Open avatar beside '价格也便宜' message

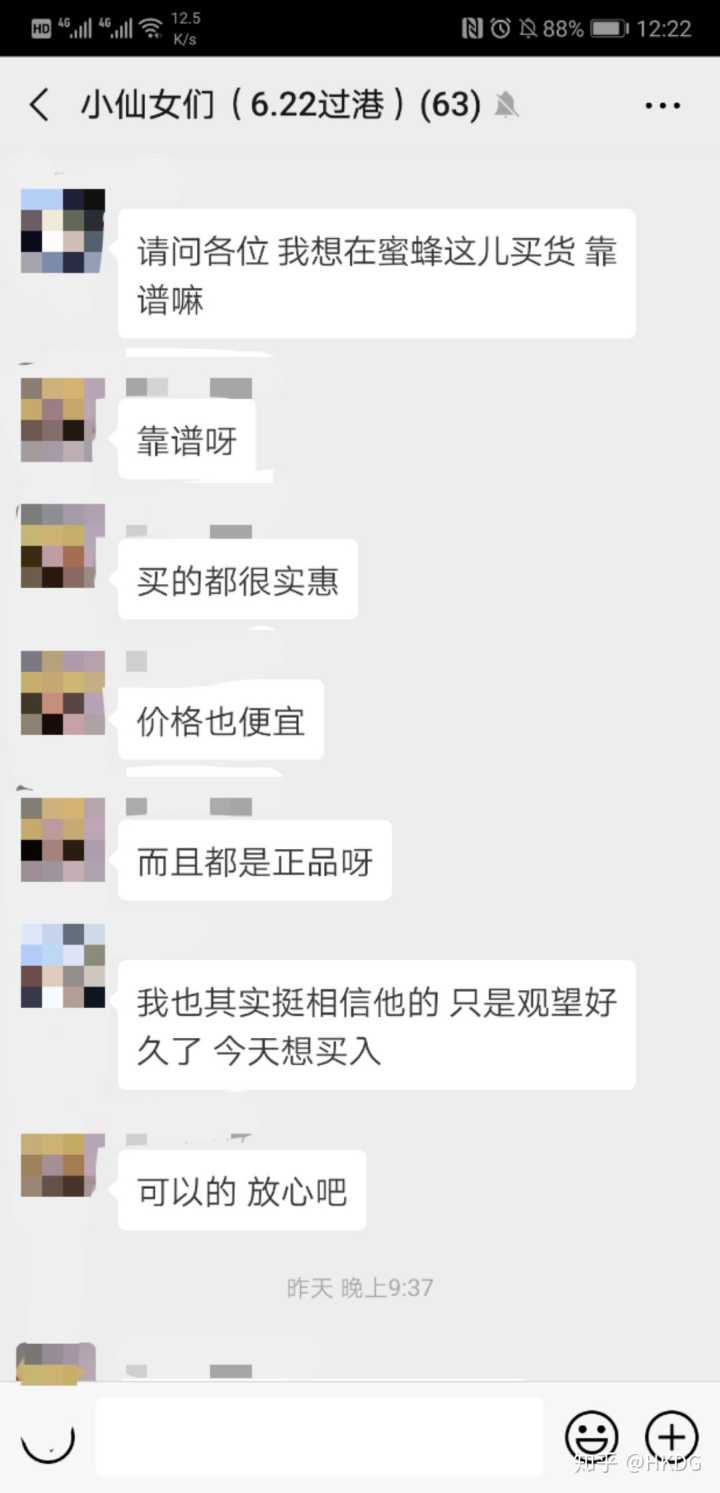tap(63, 693)
